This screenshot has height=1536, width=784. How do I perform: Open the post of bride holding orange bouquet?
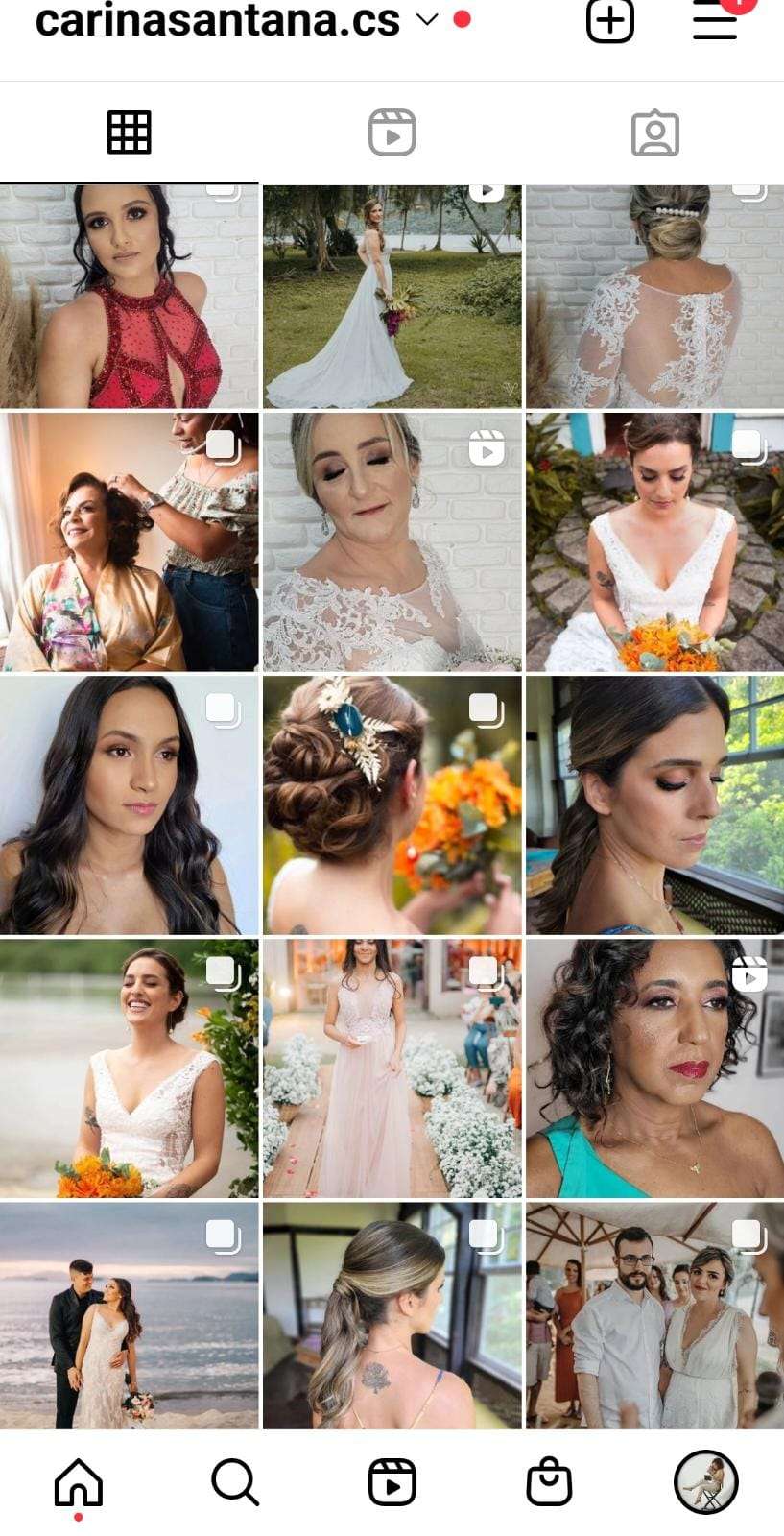click(654, 541)
